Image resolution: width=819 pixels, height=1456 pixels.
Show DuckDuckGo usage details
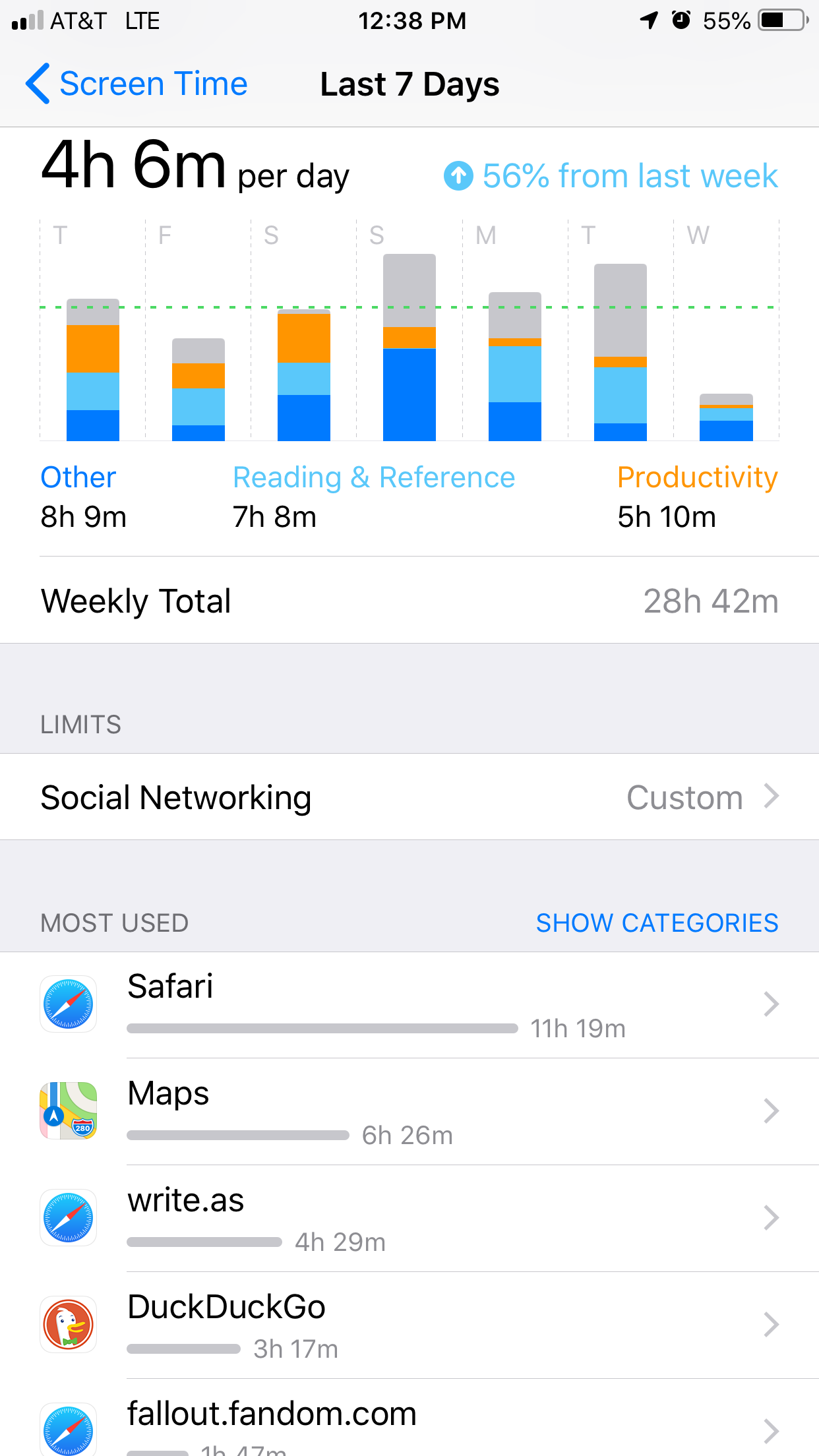[x=409, y=1325]
